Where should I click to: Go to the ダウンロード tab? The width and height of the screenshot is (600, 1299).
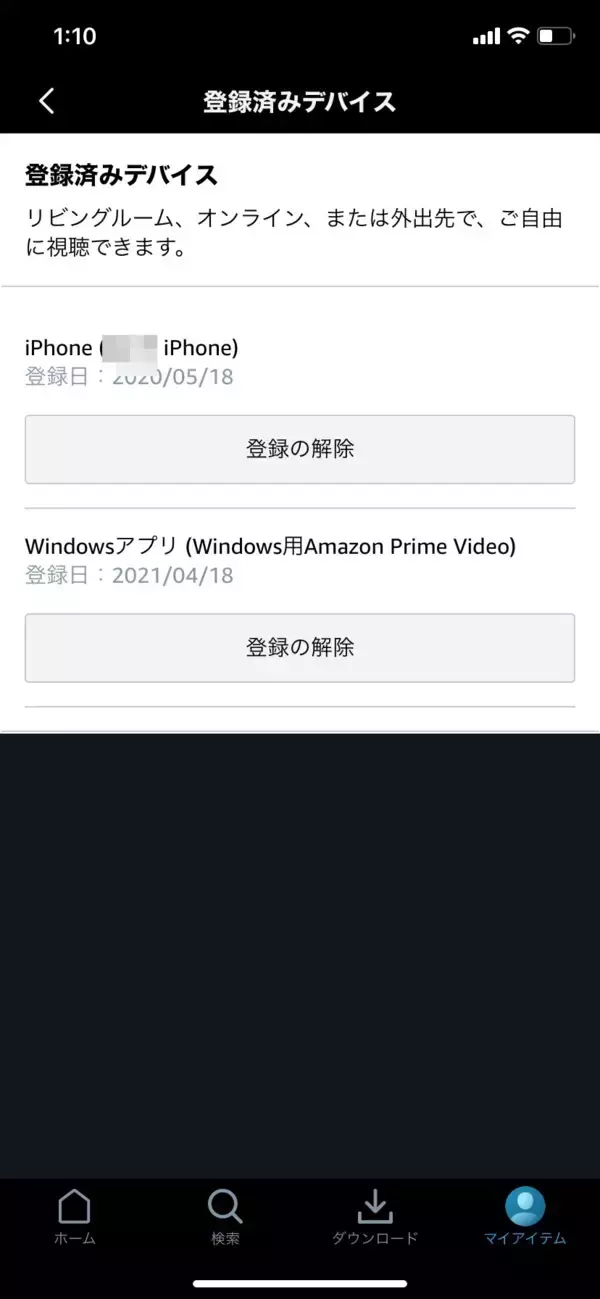point(375,1217)
